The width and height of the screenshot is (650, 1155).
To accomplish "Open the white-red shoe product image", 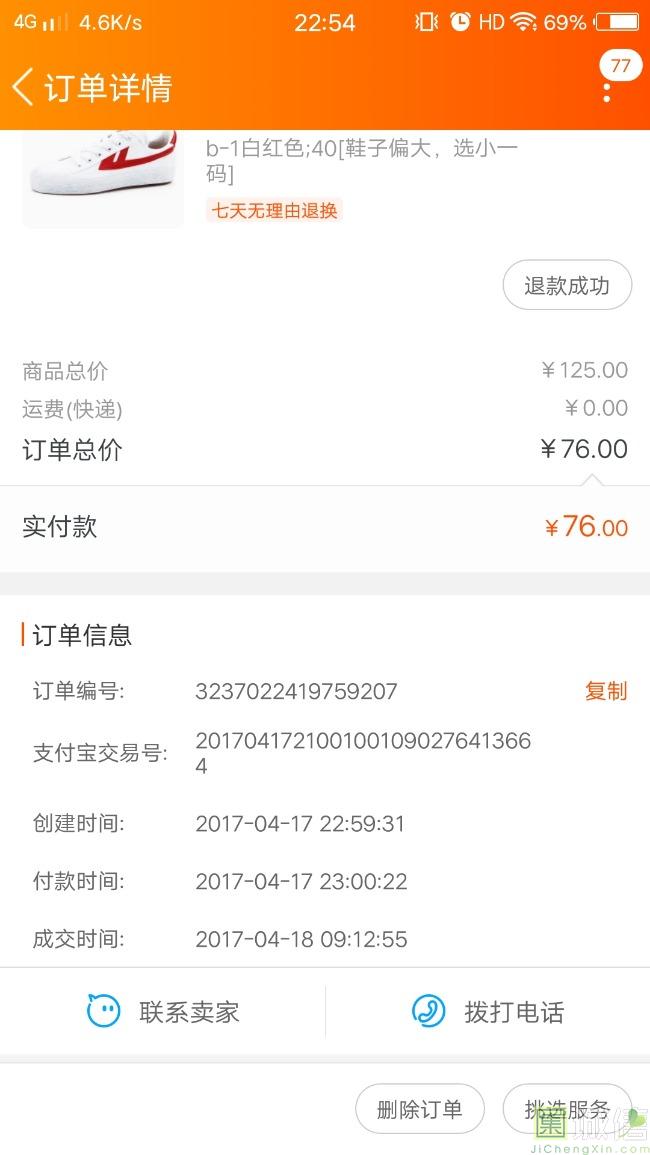I will 102,176.
